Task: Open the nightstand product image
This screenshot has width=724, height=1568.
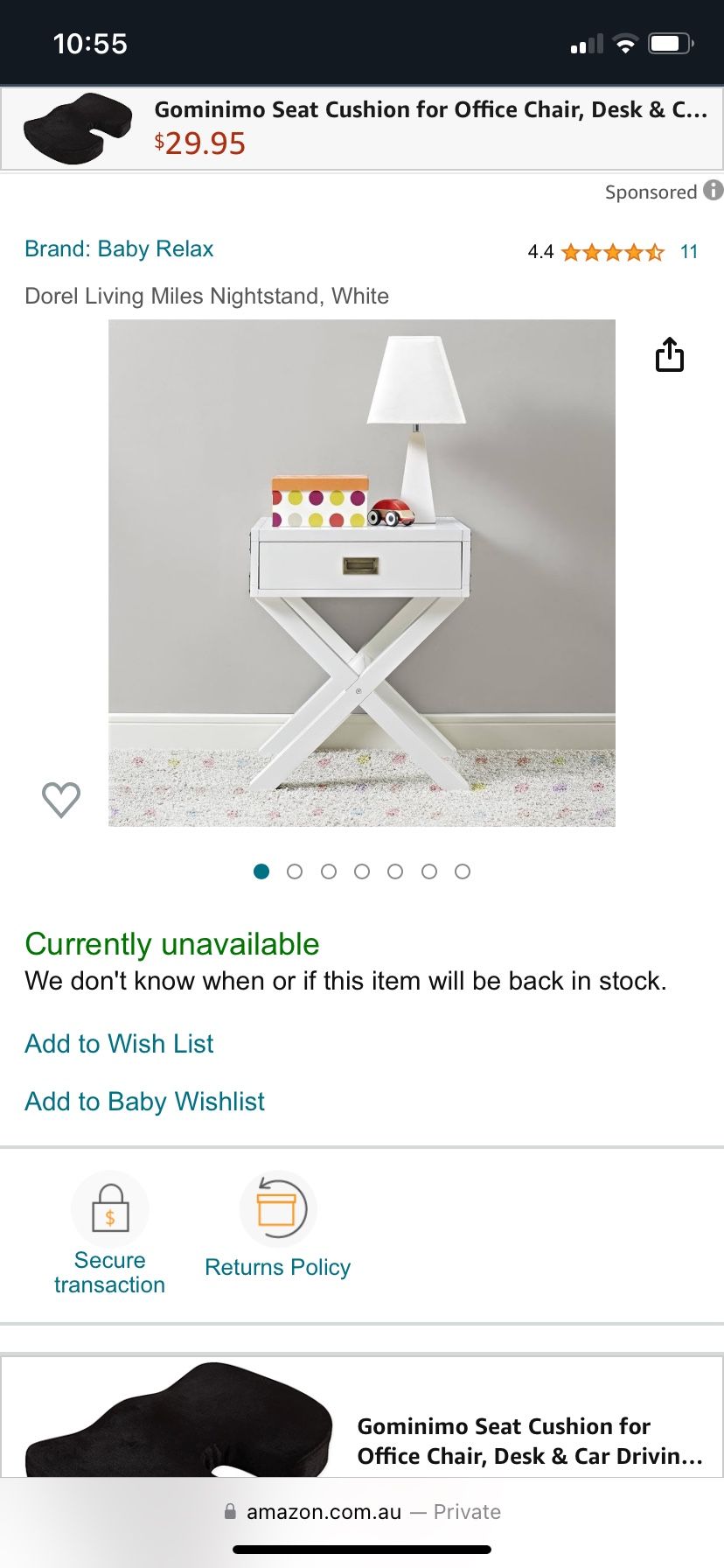Action: point(362,573)
